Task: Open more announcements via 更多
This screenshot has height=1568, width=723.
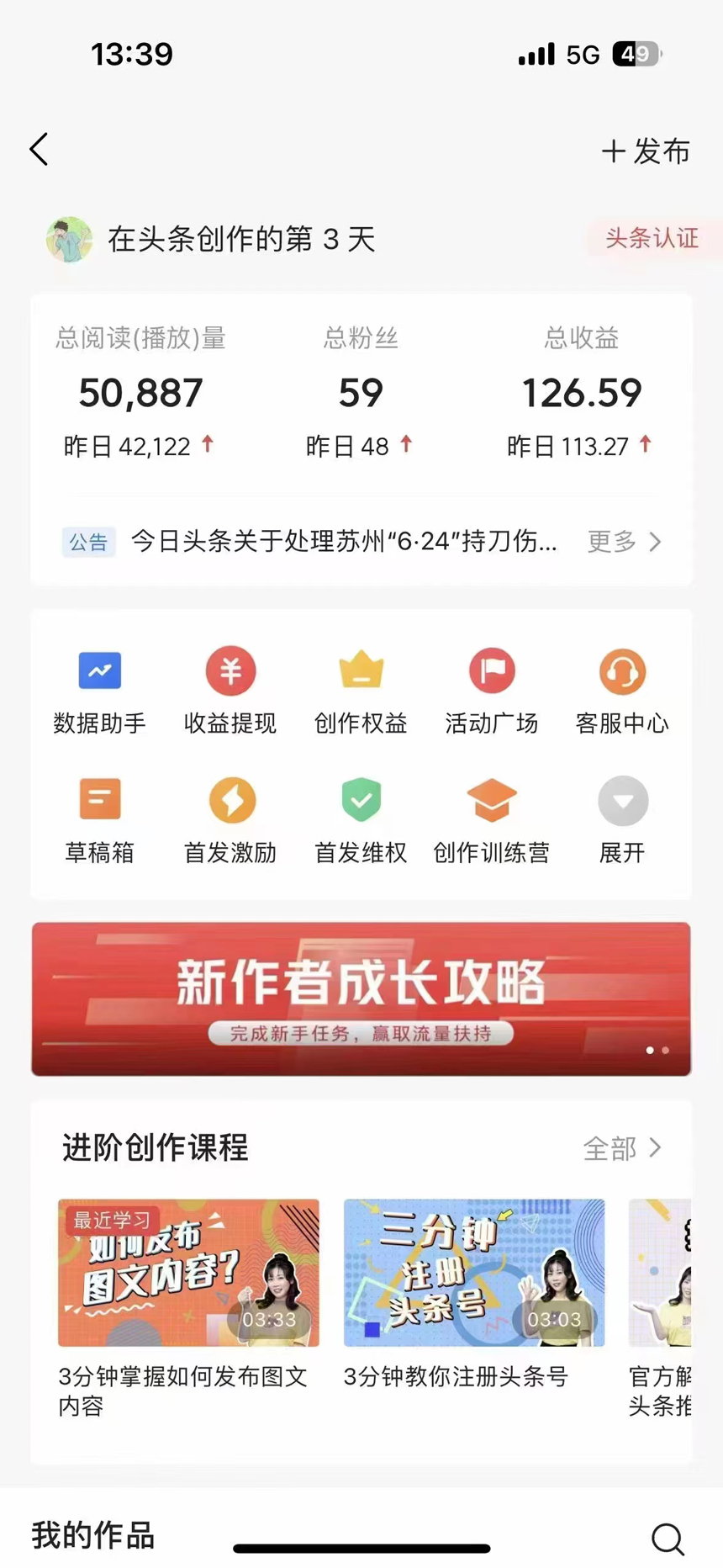Action: [623, 542]
